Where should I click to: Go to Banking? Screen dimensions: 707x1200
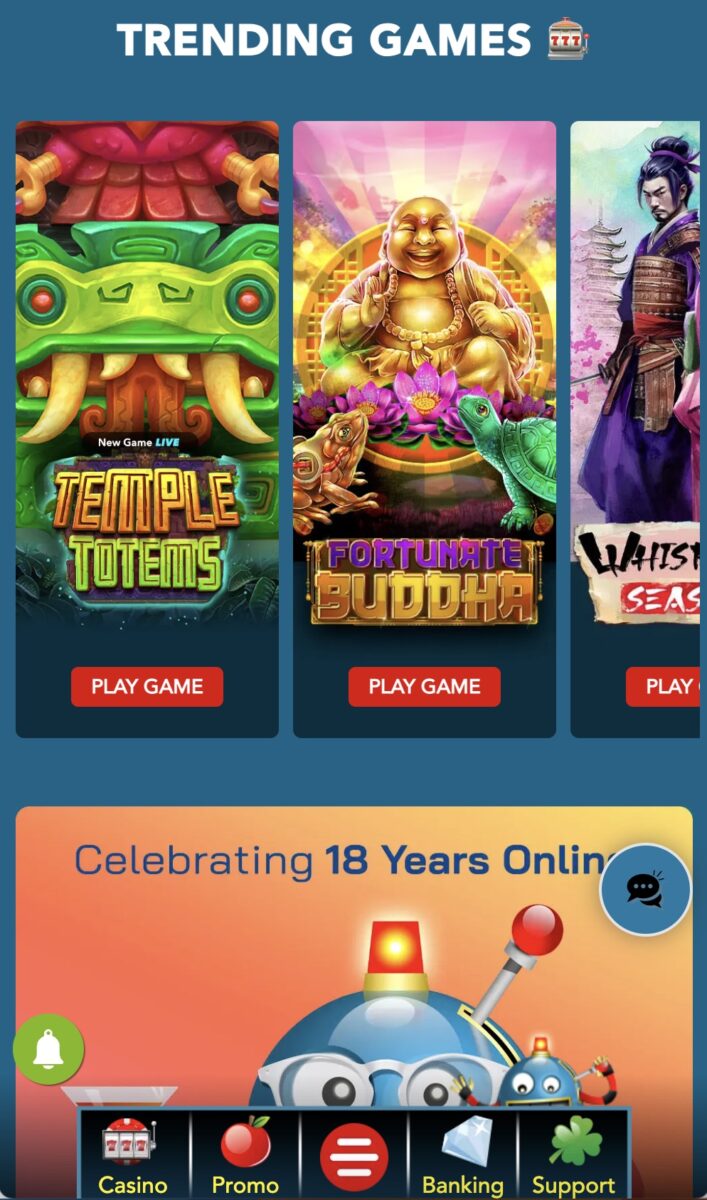coord(463,1155)
